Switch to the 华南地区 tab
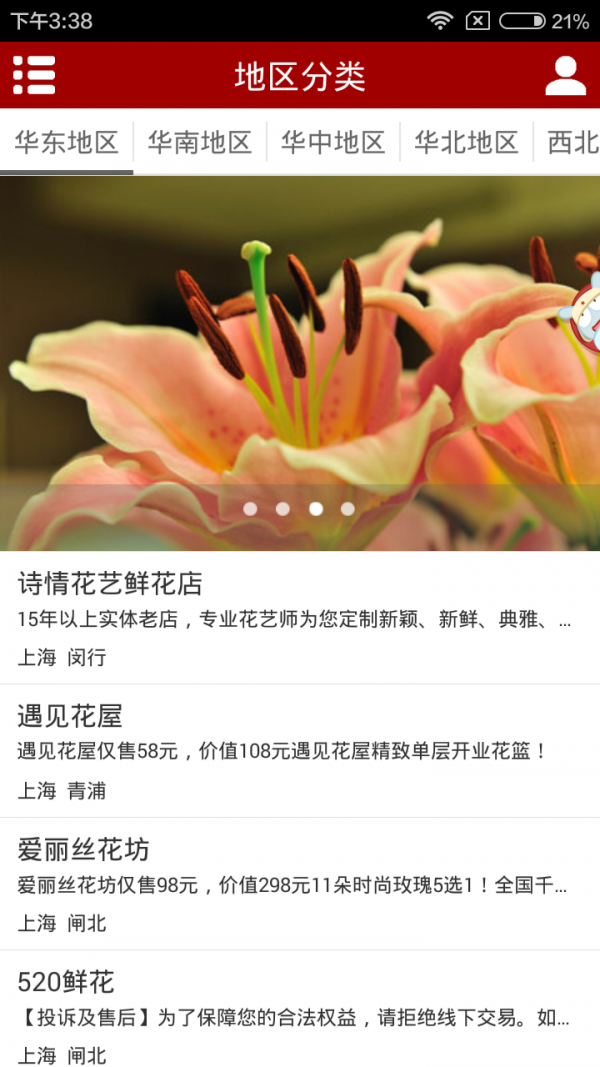Screen dimensions: 600x1067 coord(200,142)
